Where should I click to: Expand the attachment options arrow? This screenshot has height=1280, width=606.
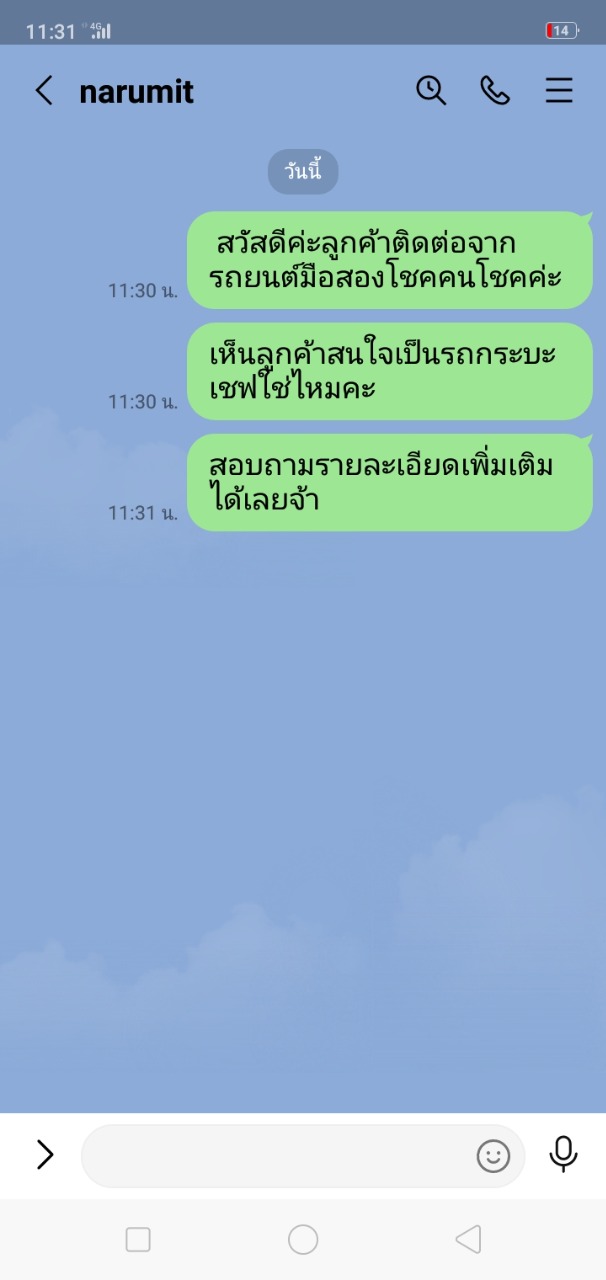coord(45,1155)
